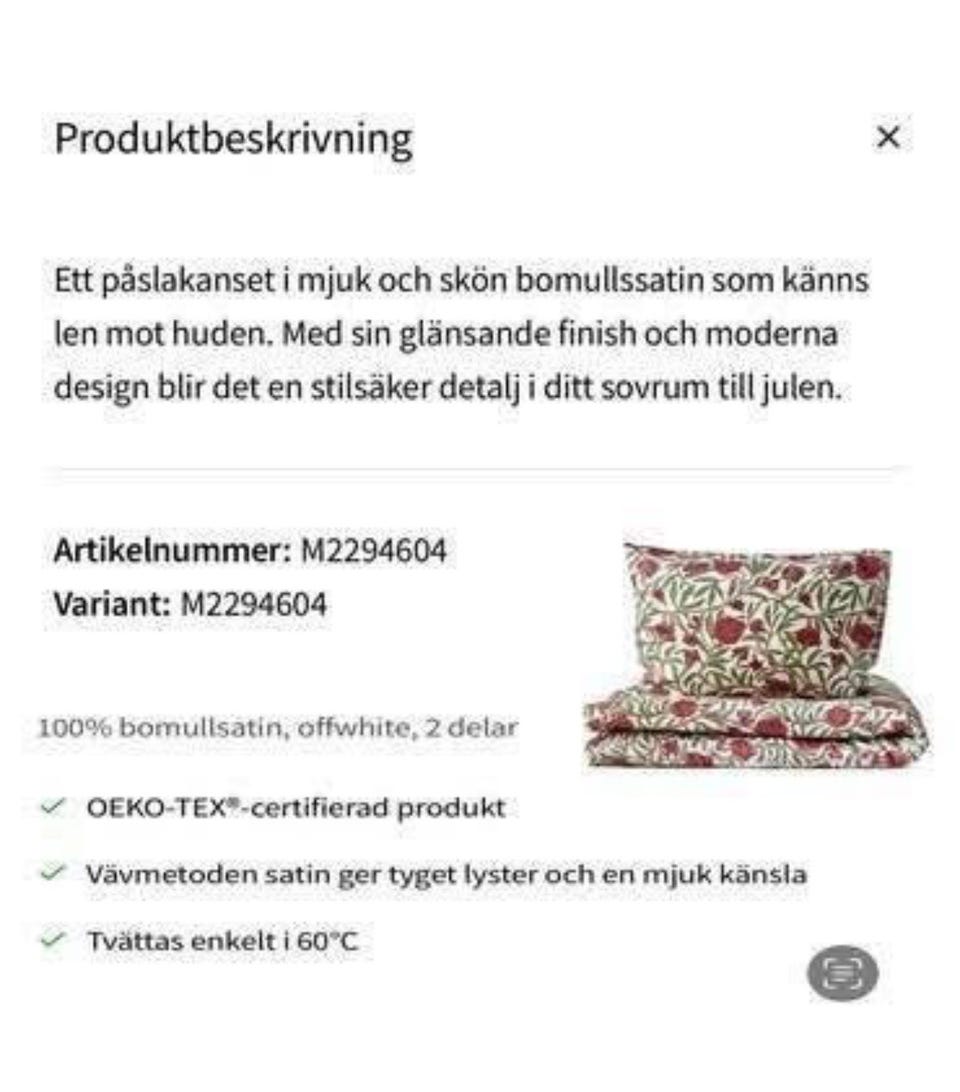The height and width of the screenshot is (1092, 960).
Task: Click the Variant value M2294604
Action: [x=255, y=604]
